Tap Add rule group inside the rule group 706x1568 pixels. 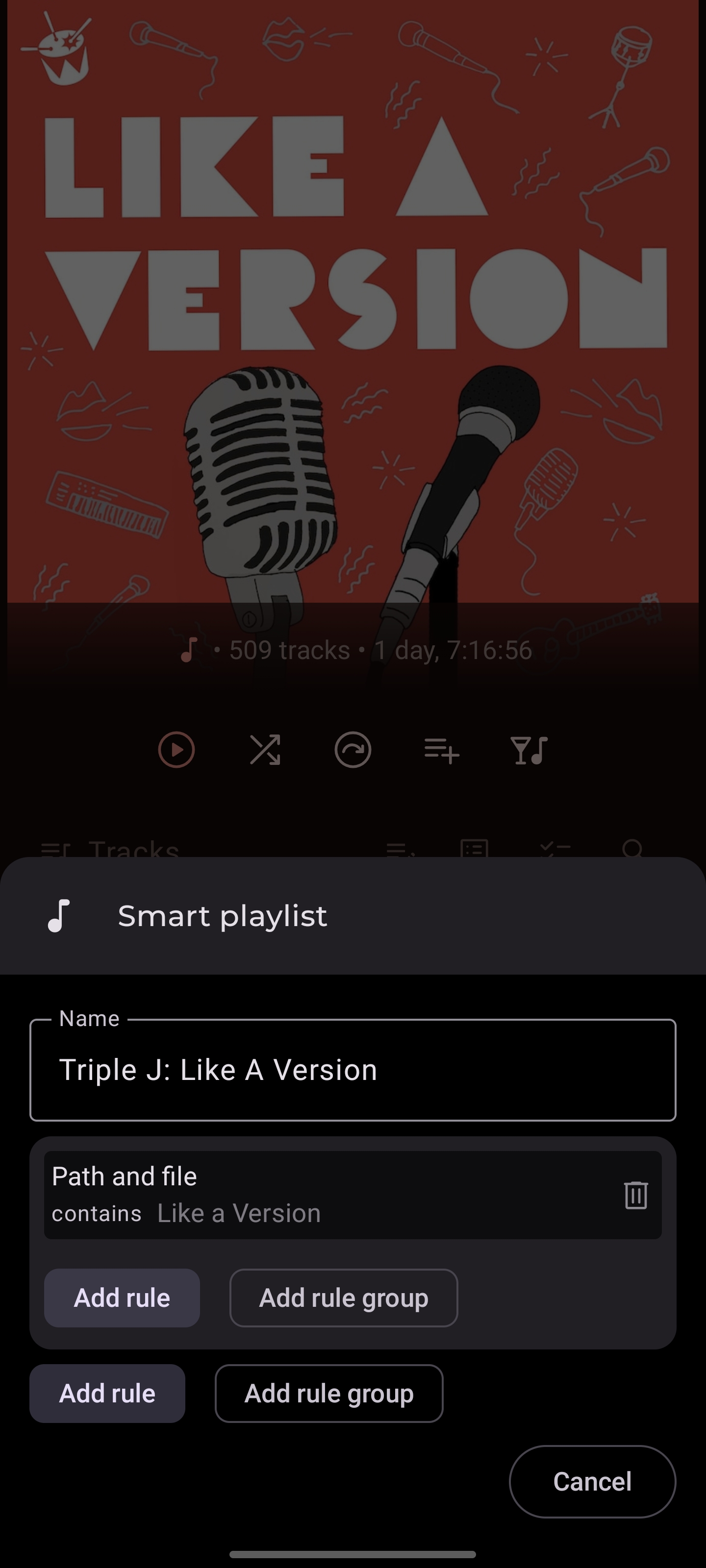343,1298
